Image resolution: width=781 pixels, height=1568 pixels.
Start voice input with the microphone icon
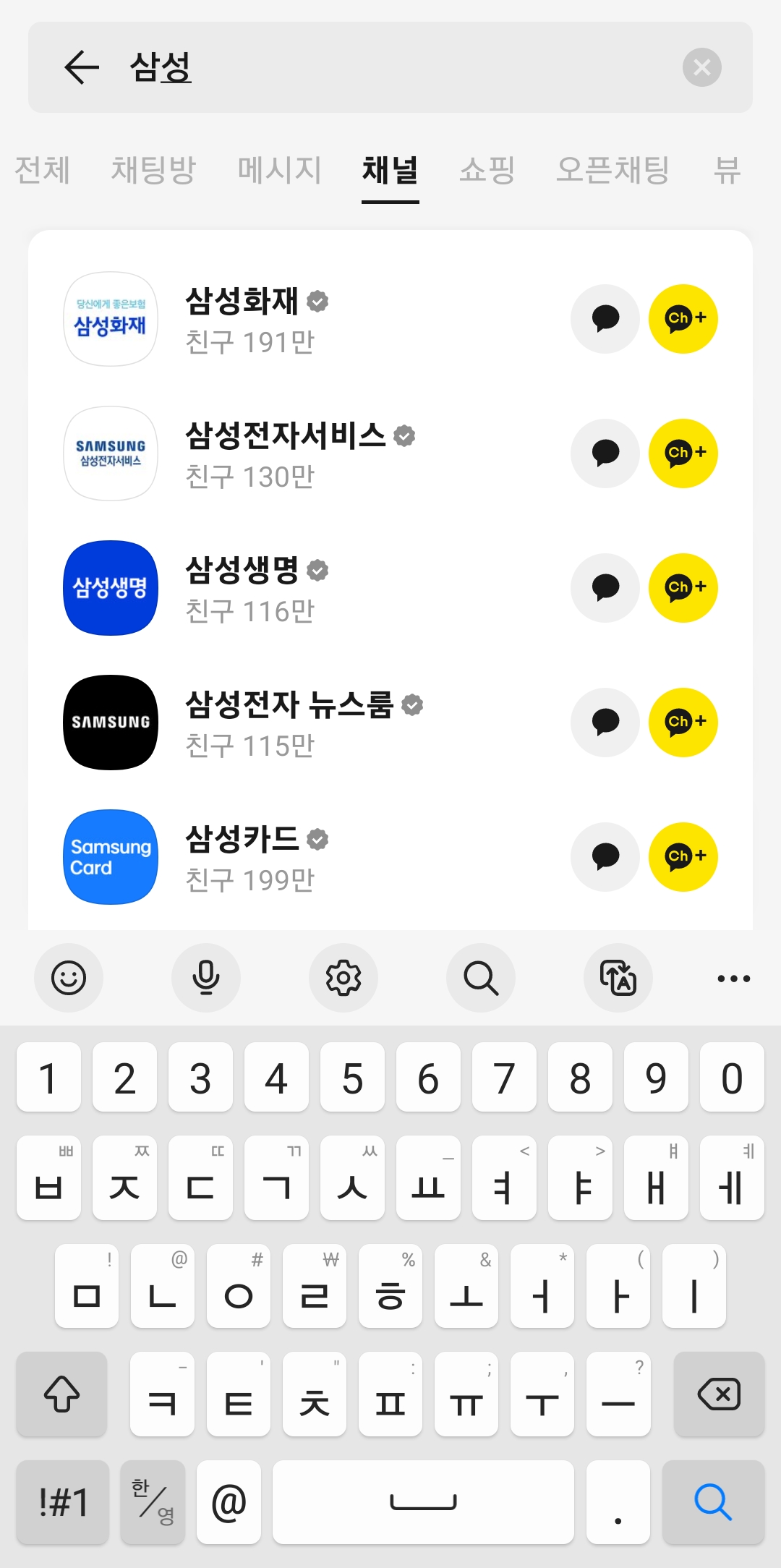[x=205, y=978]
